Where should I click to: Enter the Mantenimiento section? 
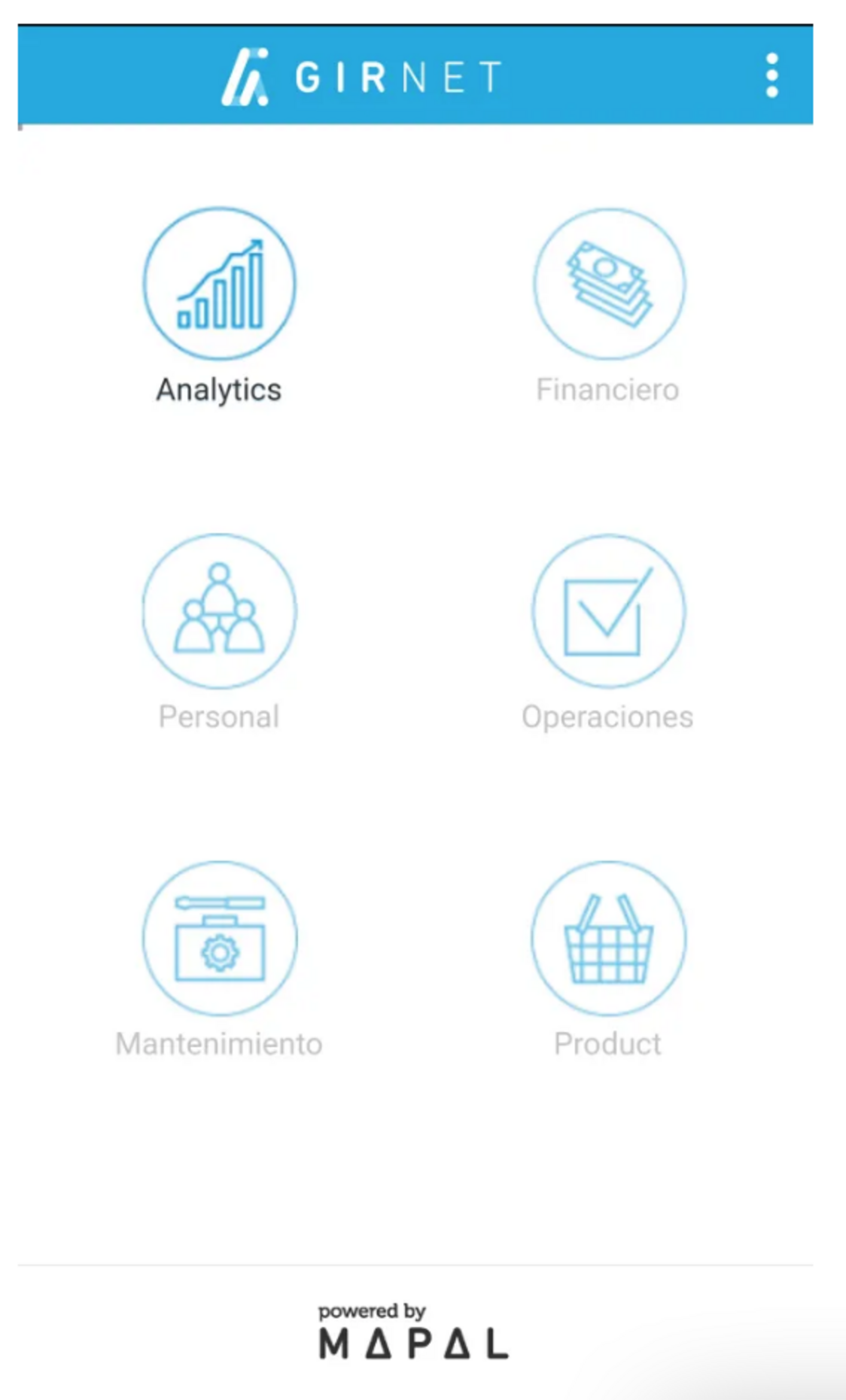219,938
